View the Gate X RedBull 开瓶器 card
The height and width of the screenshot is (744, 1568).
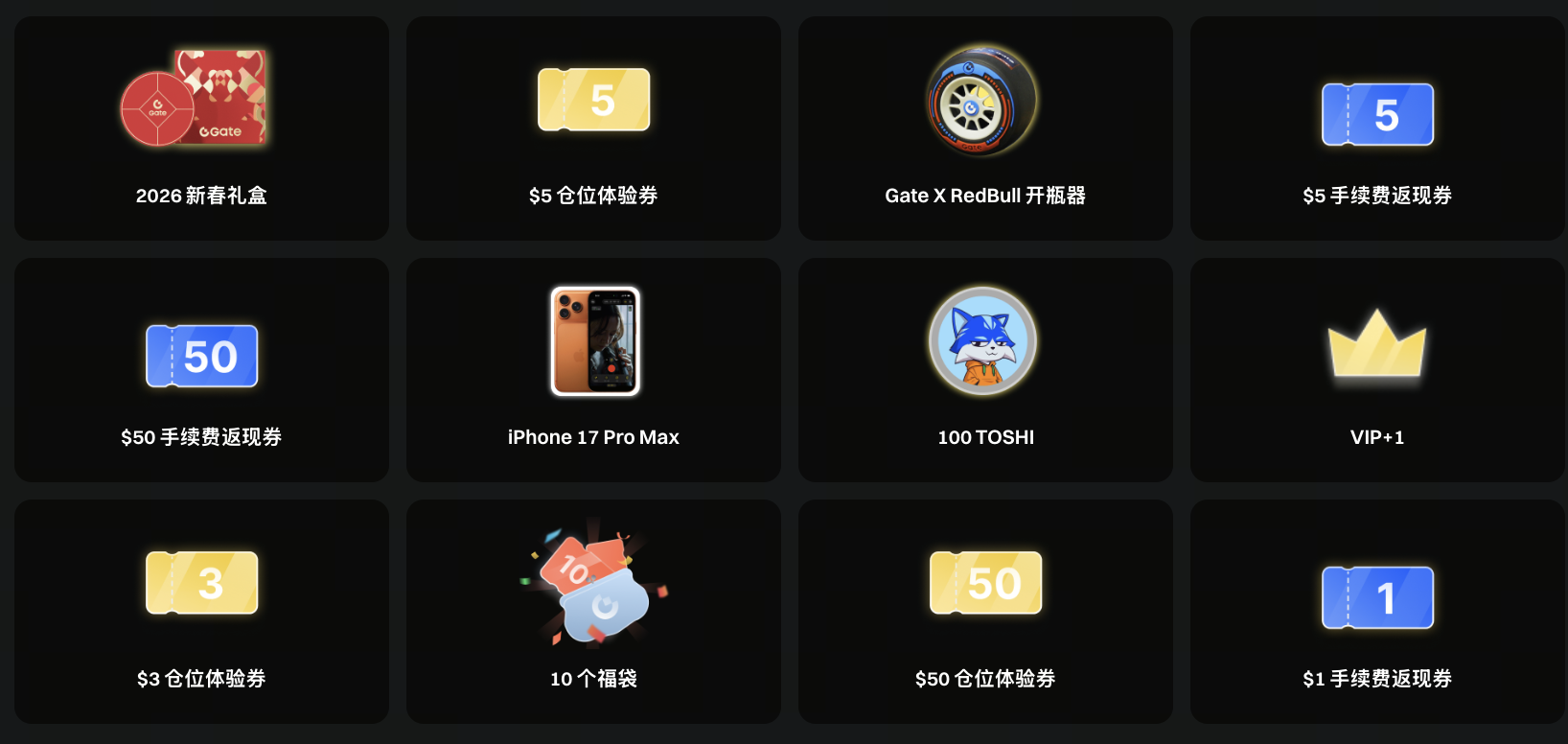pyautogui.click(x=985, y=128)
